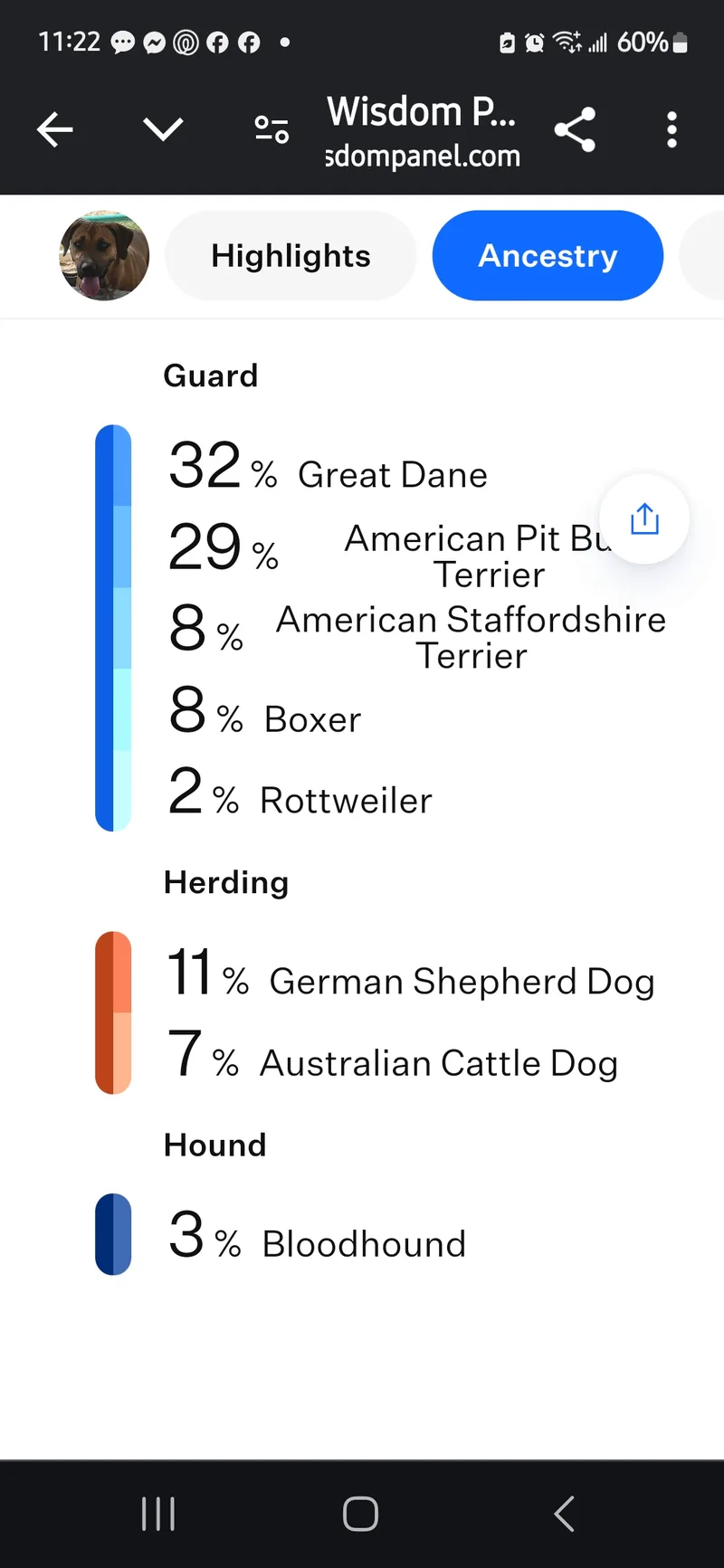The height and width of the screenshot is (1568, 724).
Task: Minimize the browser tab with down chevron
Action: pyautogui.click(x=164, y=130)
